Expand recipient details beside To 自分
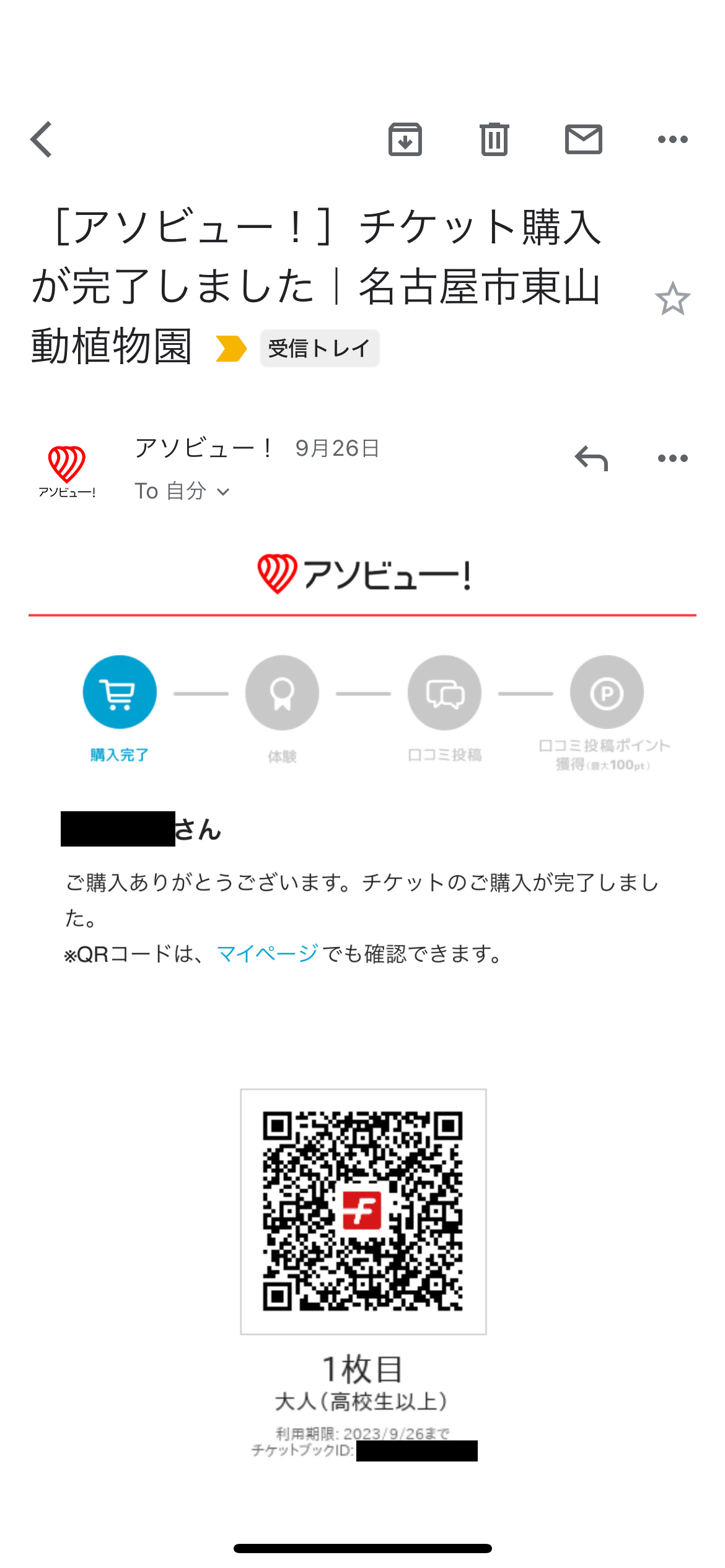Viewport: 725px width, 1568px height. pyautogui.click(x=223, y=492)
